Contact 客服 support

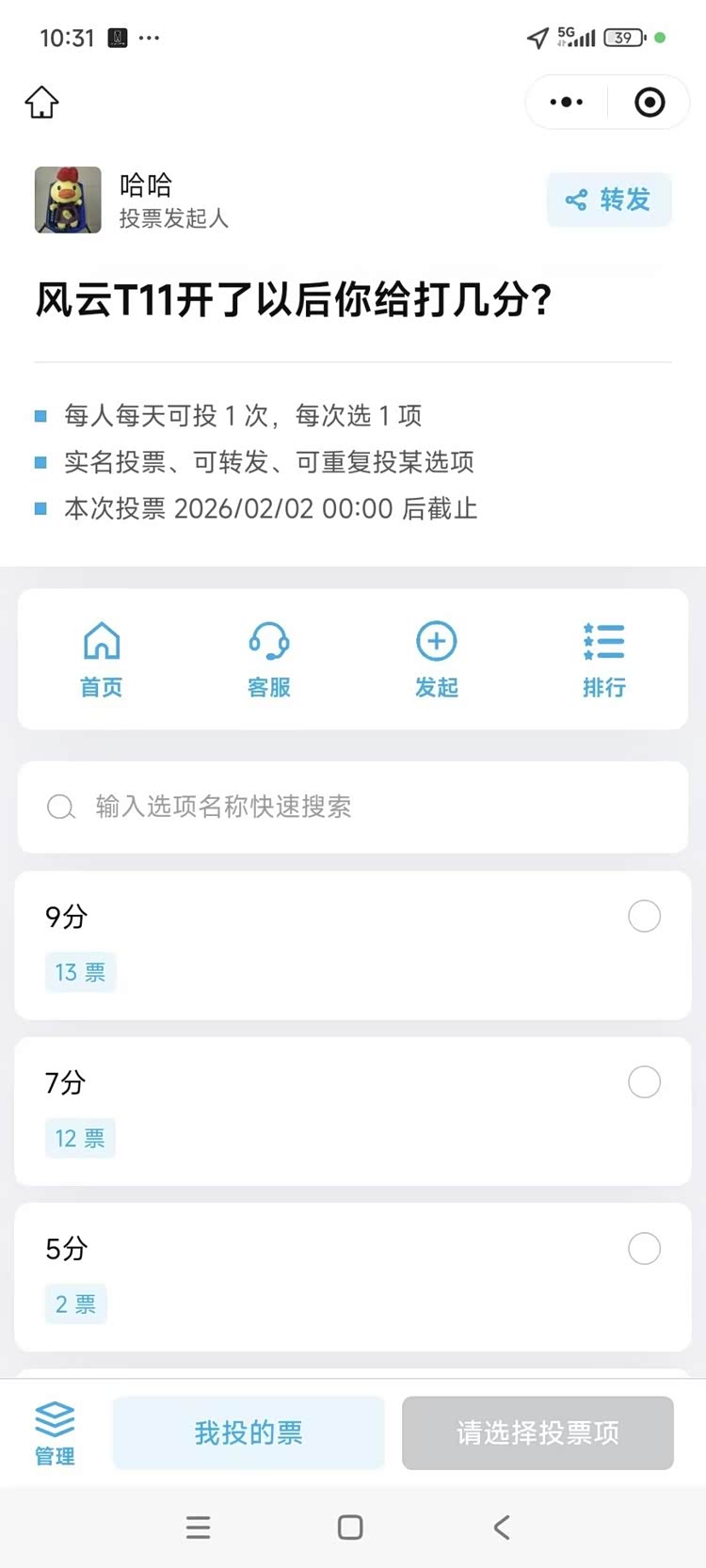[x=269, y=659]
